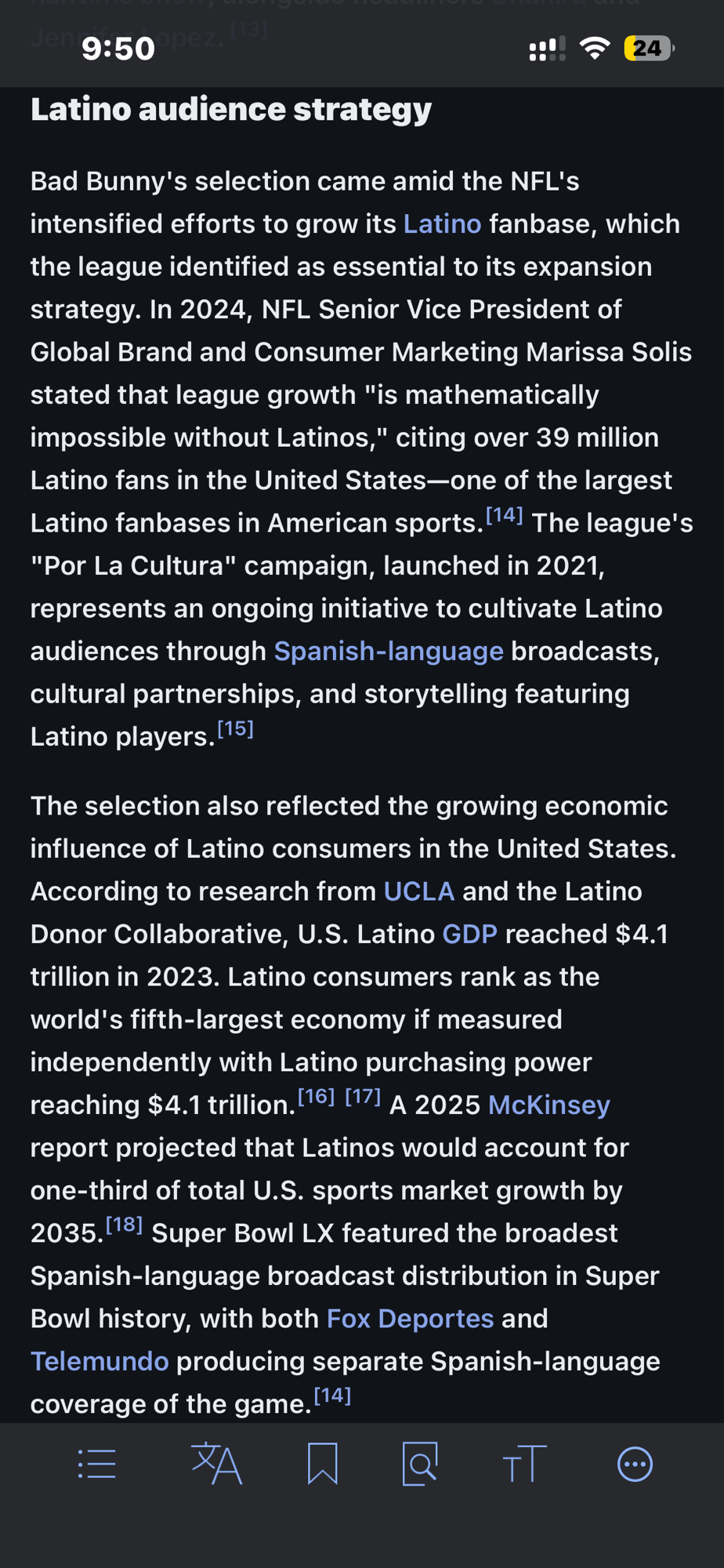Open the Spanish-language link

(x=388, y=652)
